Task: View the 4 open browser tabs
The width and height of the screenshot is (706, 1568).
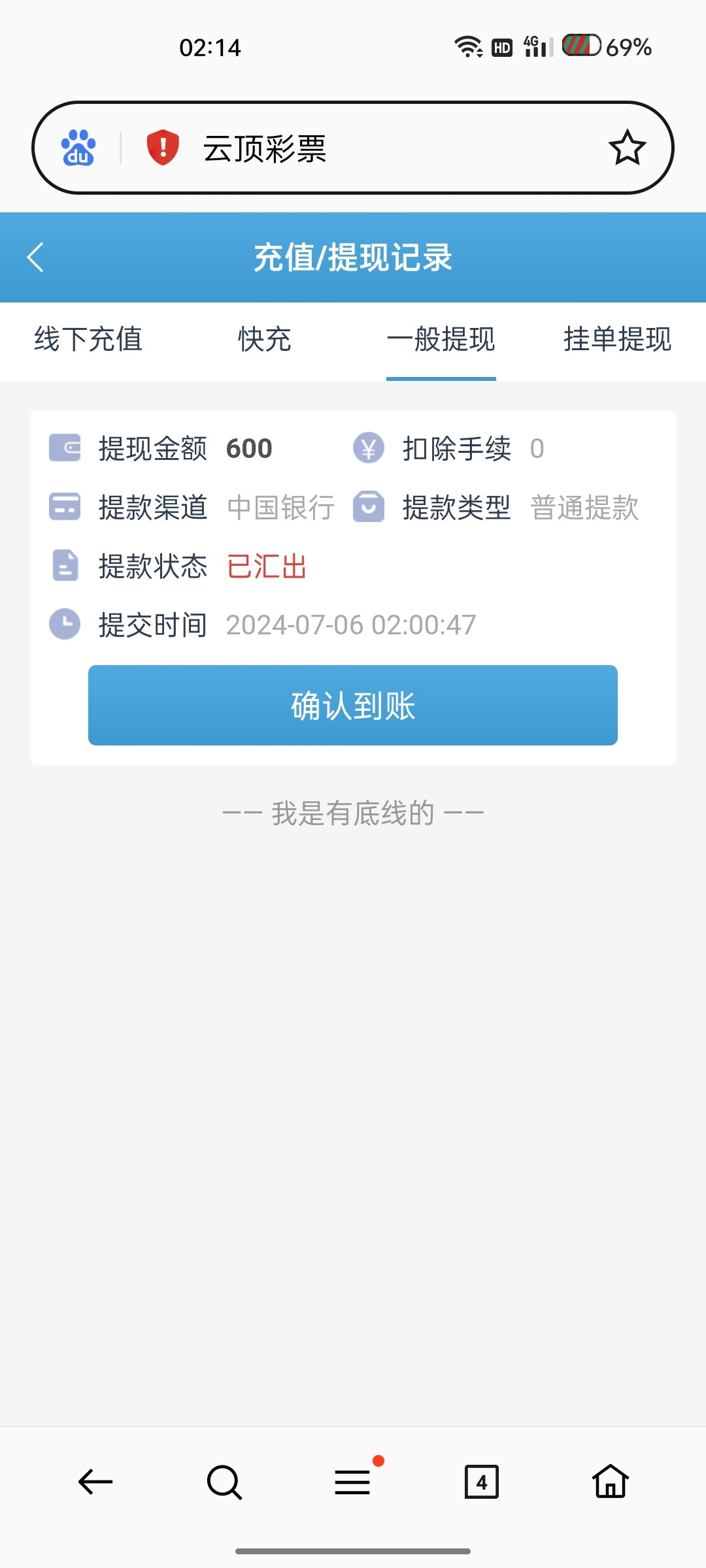Action: [482, 1482]
